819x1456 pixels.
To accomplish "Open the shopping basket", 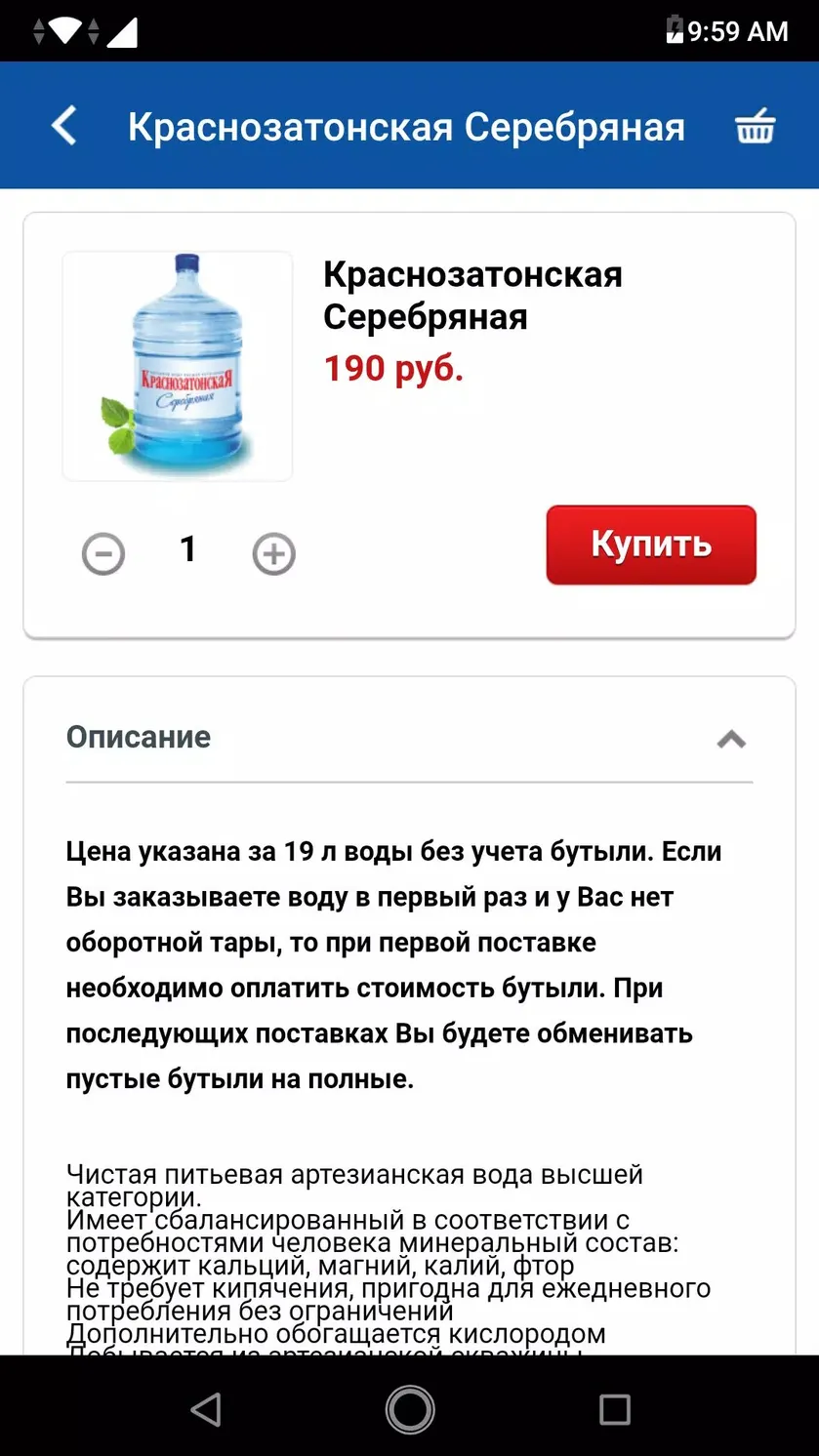I will [755, 126].
